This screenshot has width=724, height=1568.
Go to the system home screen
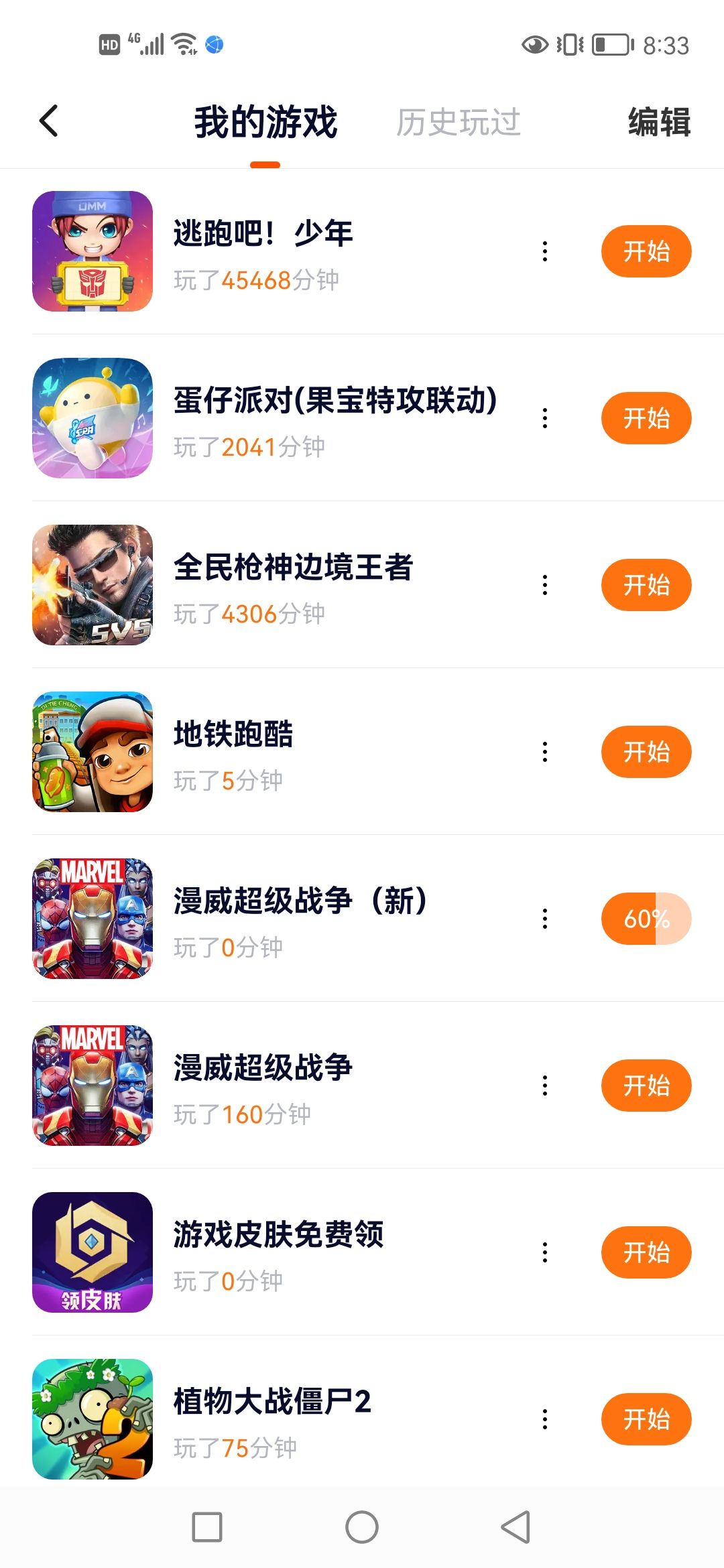coord(362,1527)
